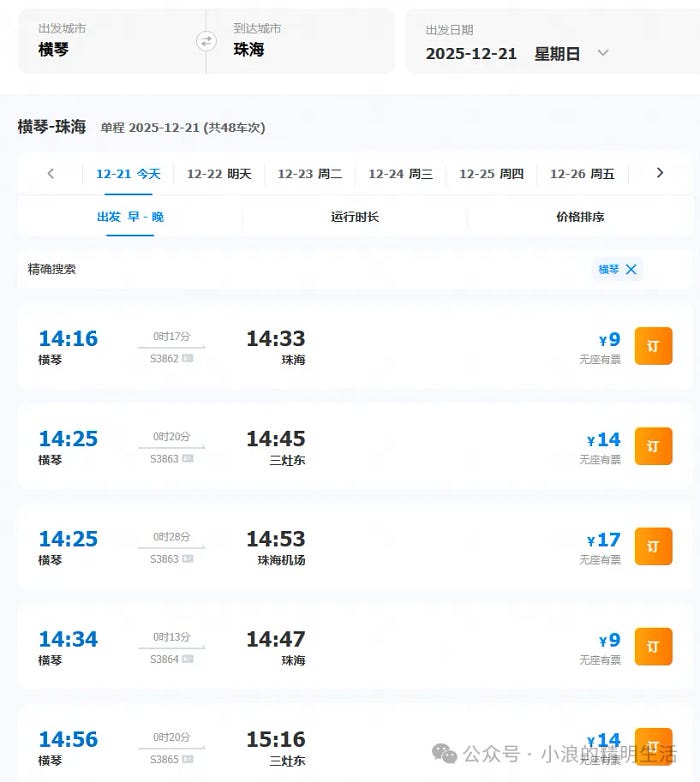The height and width of the screenshot is (782, 700).
Task: Go to earlier dates with the left arrow
Action: point(51,173)
